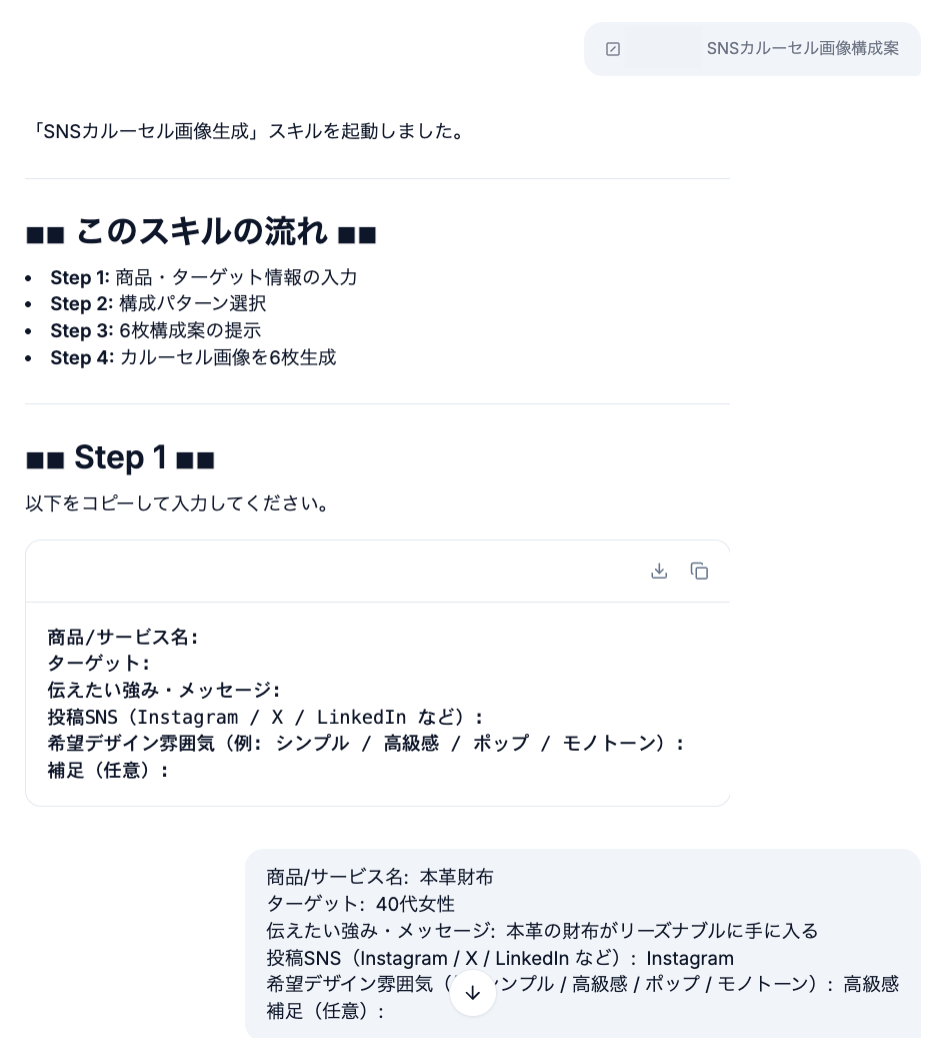The width and height of the screenshot is (940, 1054).
Task: Download the Step 1 code block
Action: (x=659, y=571)
